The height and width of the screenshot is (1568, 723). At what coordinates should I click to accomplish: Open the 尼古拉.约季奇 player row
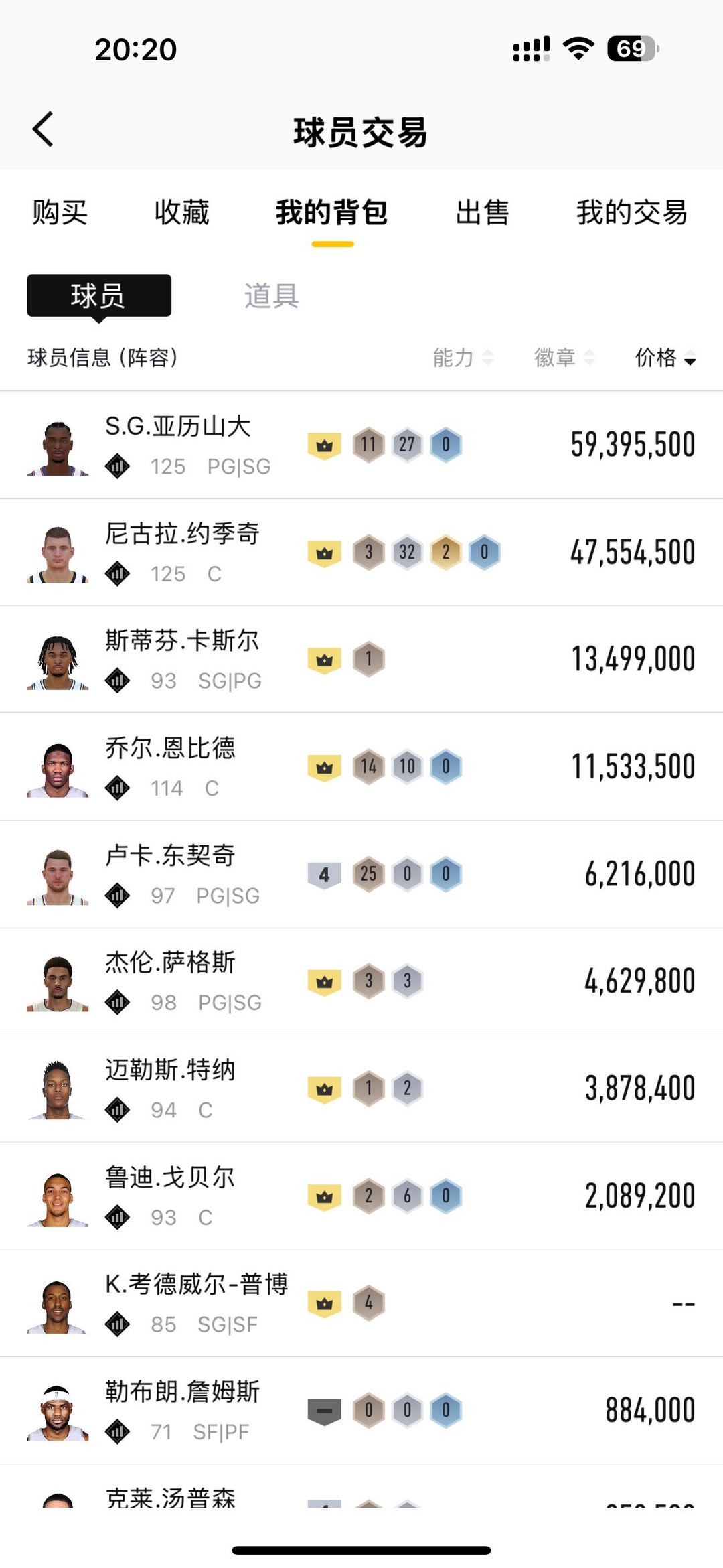click(361, 553)
